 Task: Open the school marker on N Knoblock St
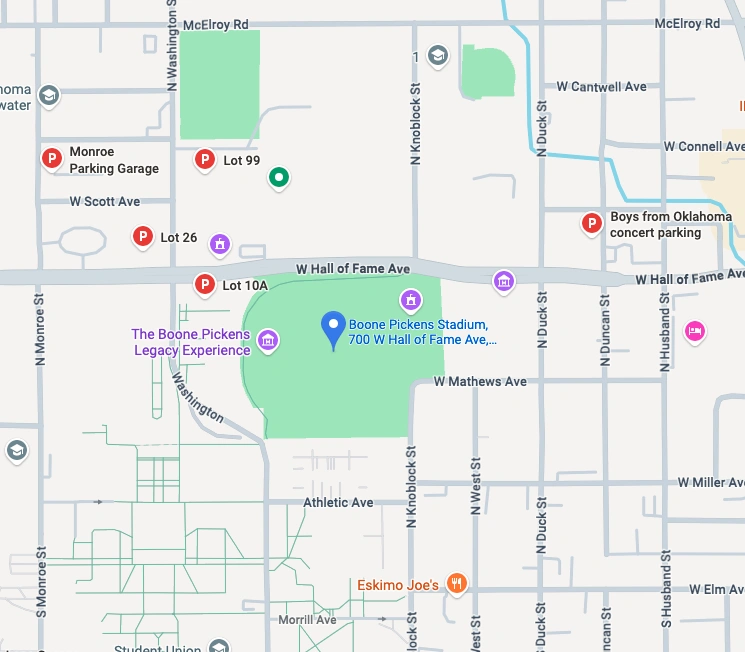[438, 56]
